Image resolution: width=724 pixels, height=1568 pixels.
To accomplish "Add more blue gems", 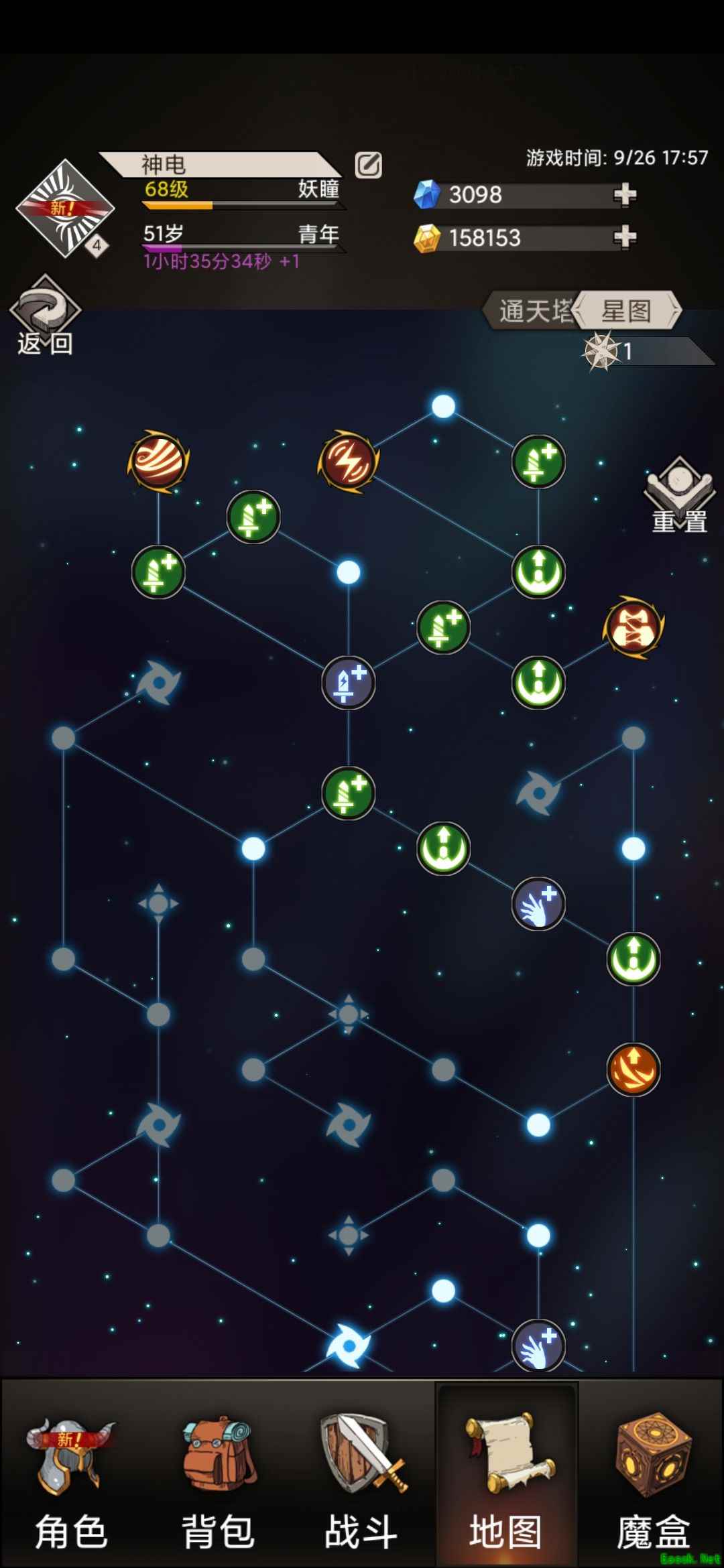I will coord(624,195).
